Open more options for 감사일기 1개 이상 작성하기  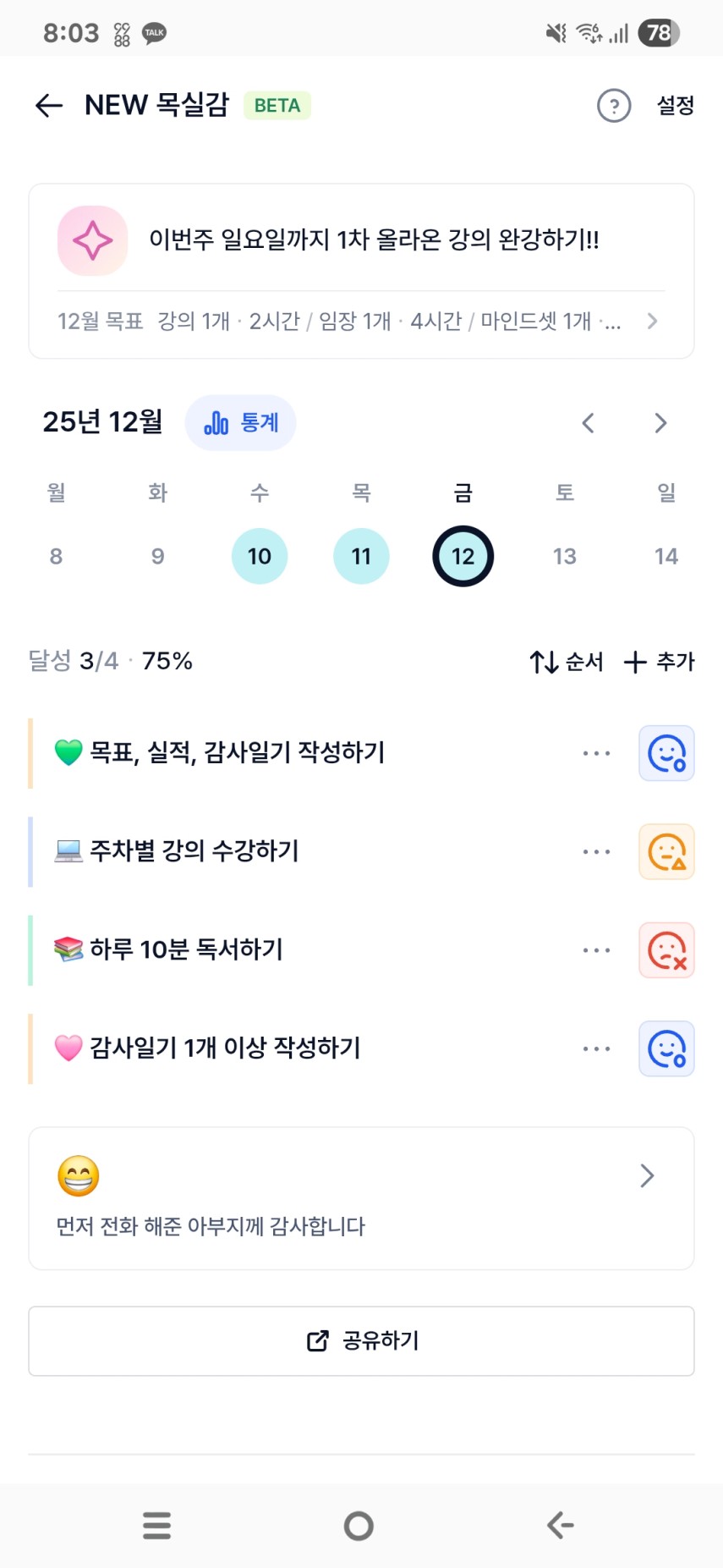click(596, 1049)
